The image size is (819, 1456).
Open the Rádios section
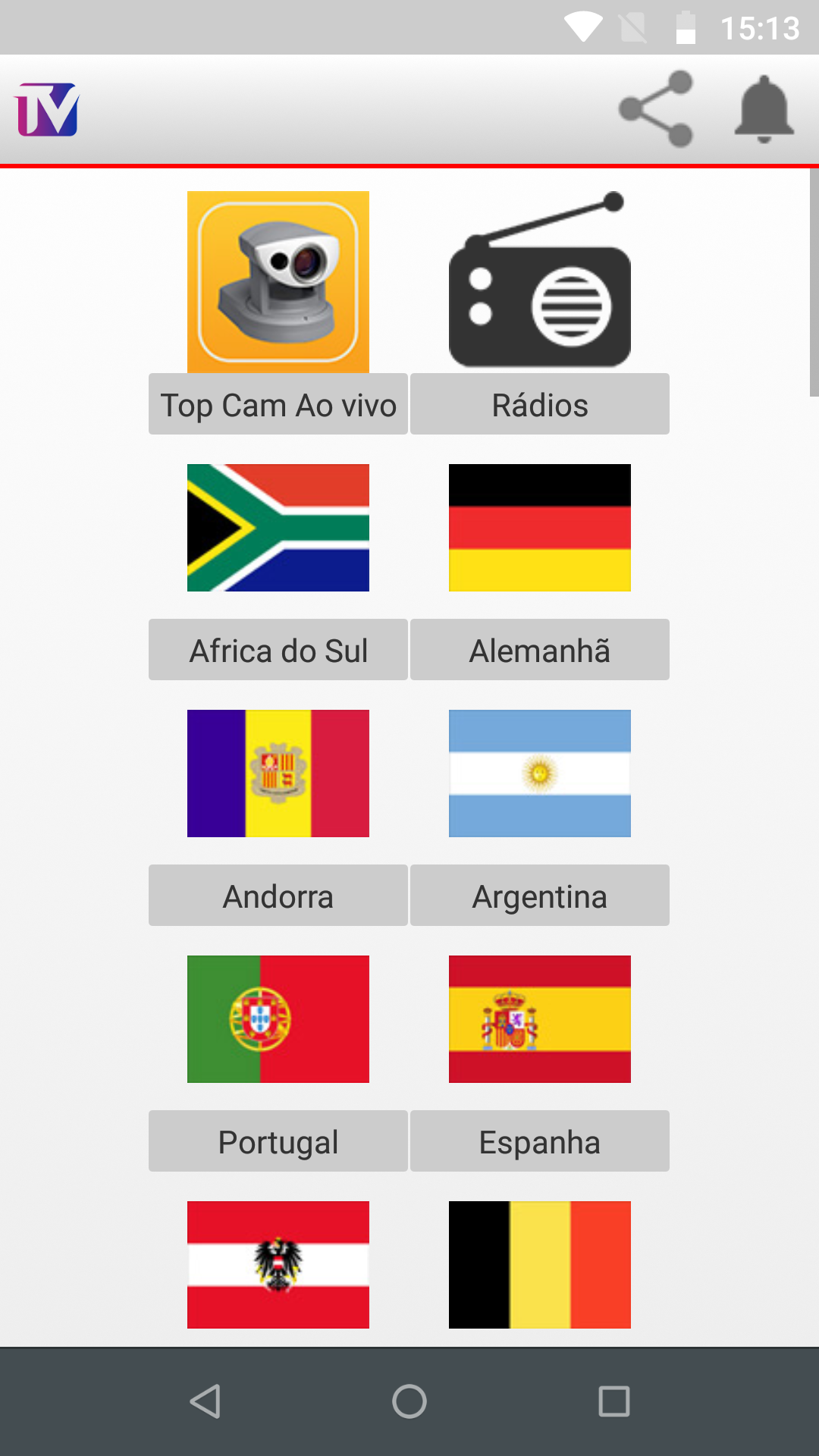540,404
